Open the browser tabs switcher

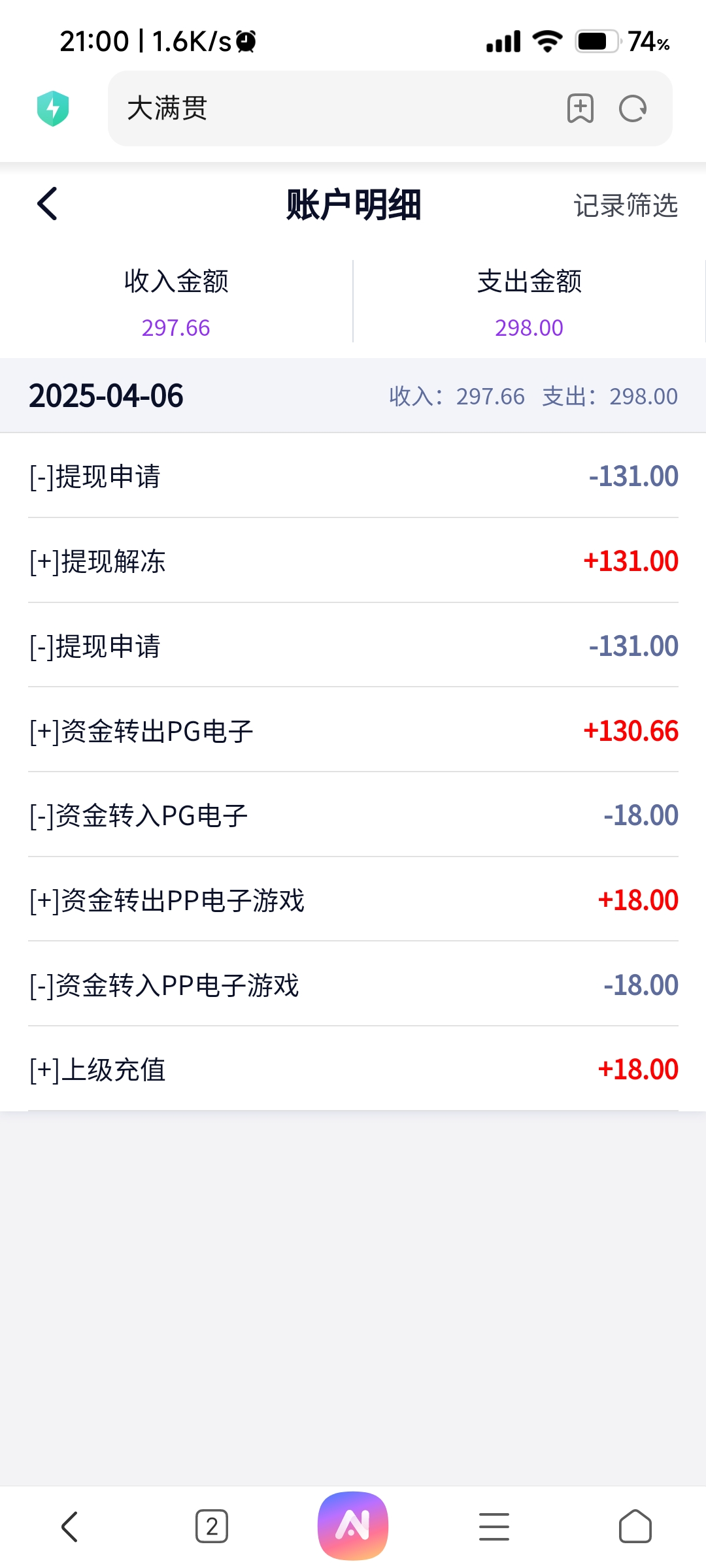212,1527
